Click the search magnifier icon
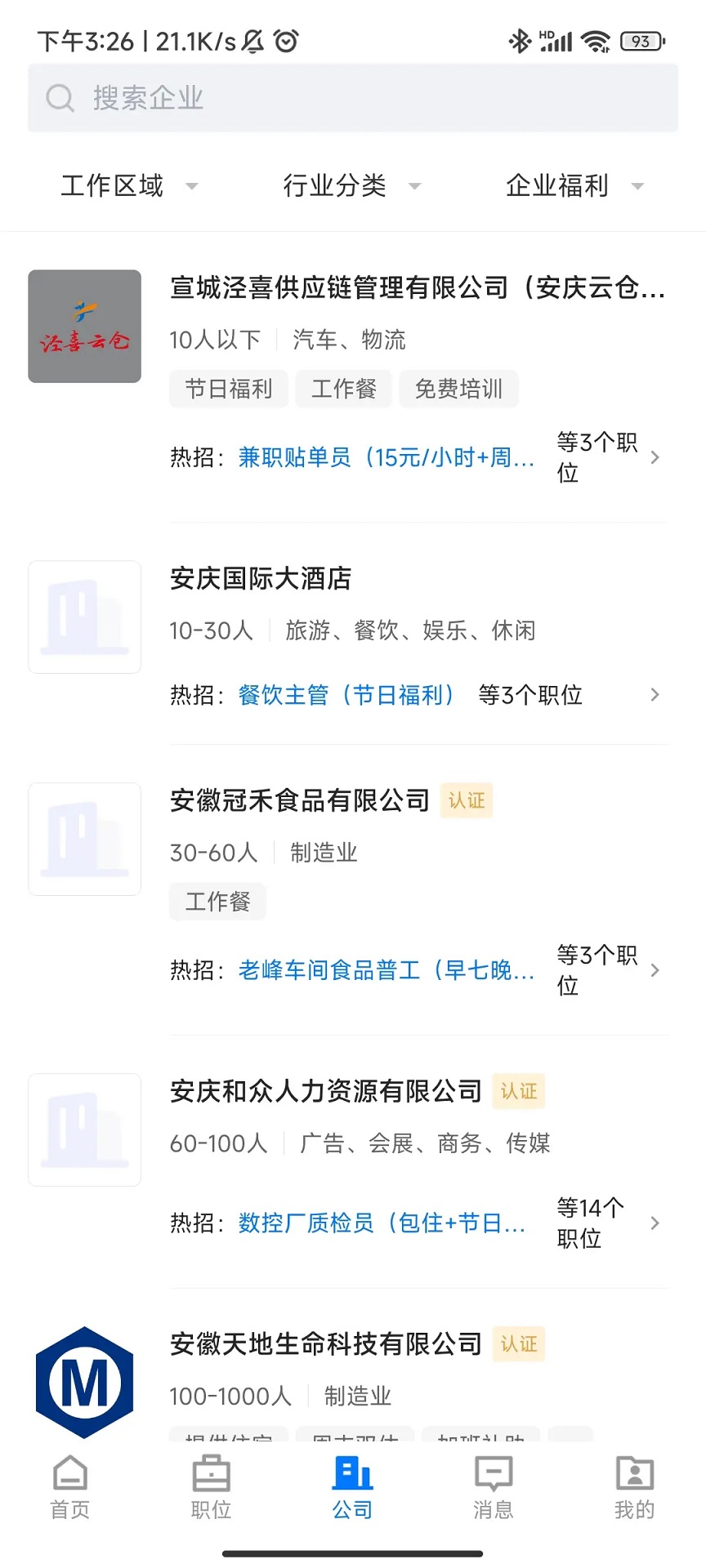The height and width of the screenshot is (1568, 706). pyautogui.click(x=60, y=97)
